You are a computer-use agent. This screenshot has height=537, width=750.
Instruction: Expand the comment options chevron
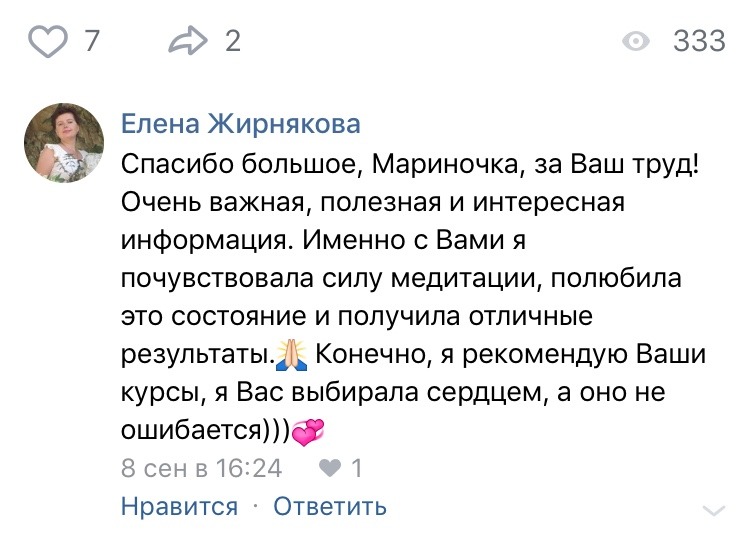[713, 509]
